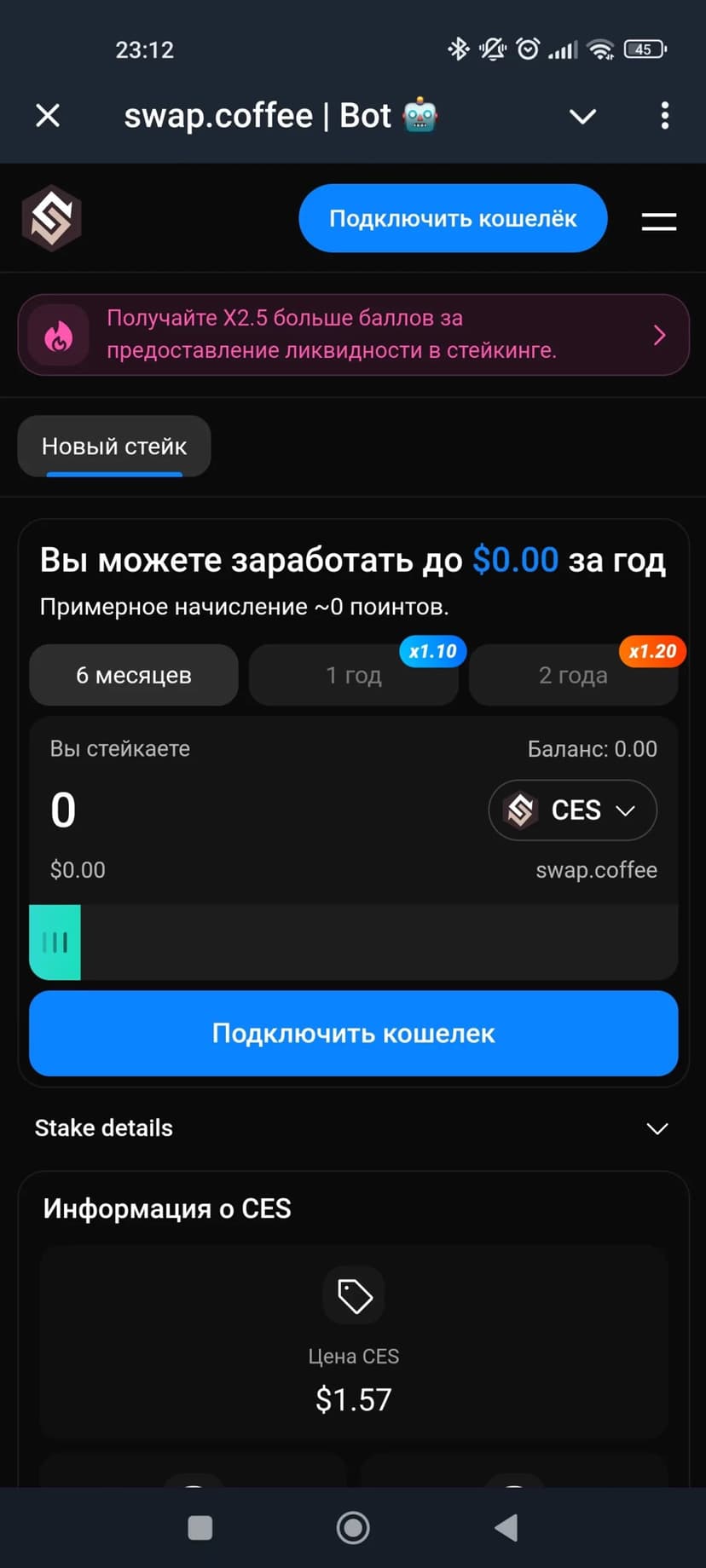This screenshot has height=1568, width=706.
Task: Open the CES token dropdown
Action: (x=572, y=810)
